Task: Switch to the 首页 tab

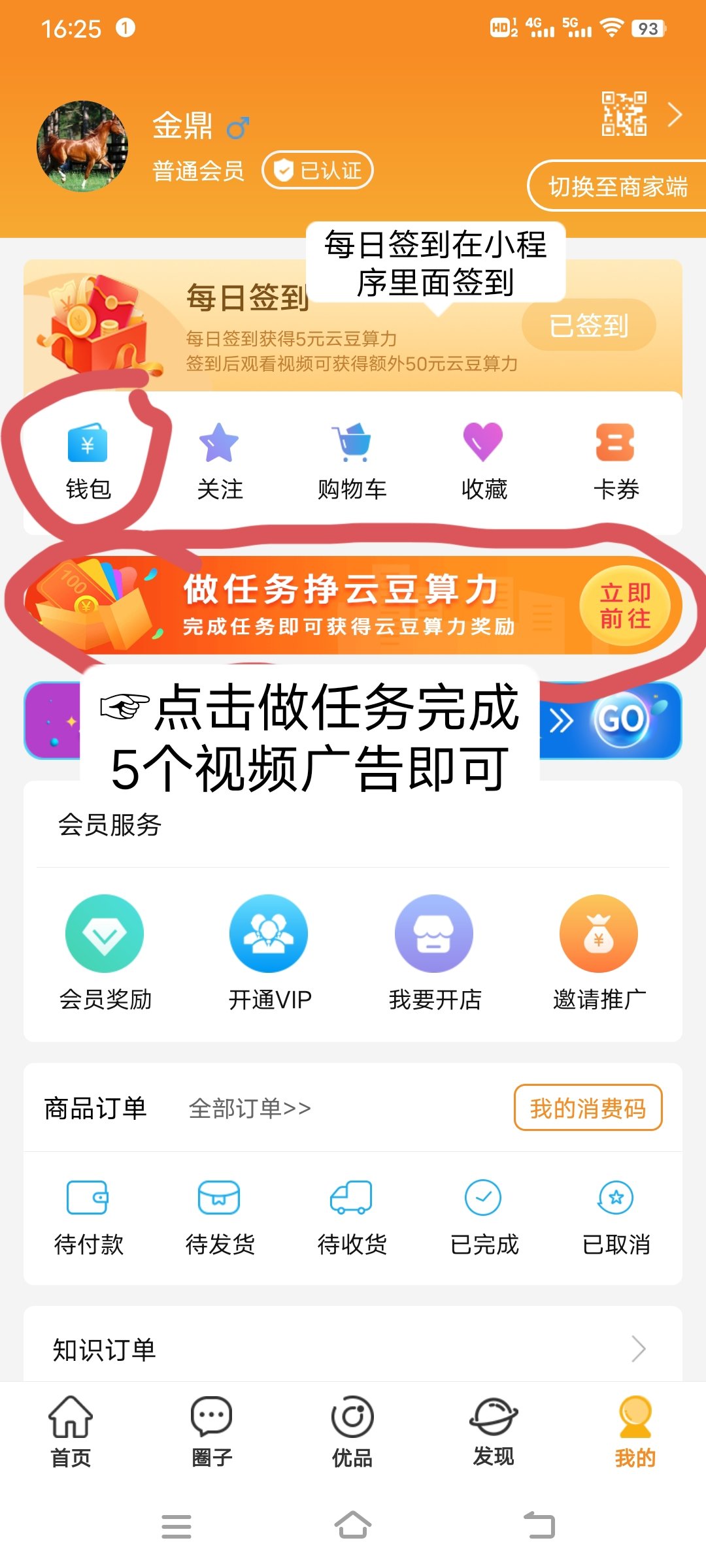Action: (71, 1432)
